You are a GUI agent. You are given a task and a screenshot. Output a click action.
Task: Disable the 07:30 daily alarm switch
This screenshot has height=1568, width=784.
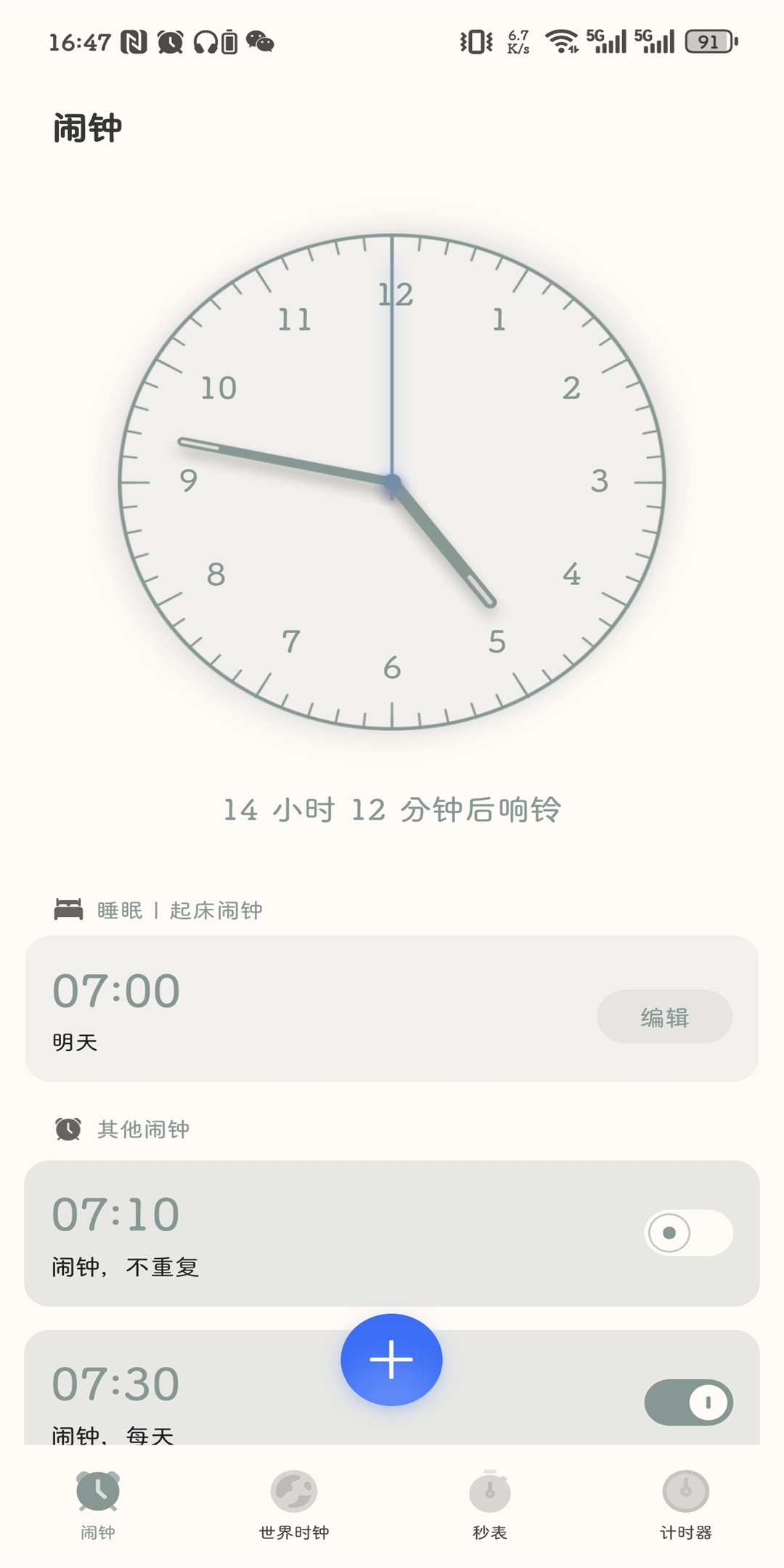688,1402
